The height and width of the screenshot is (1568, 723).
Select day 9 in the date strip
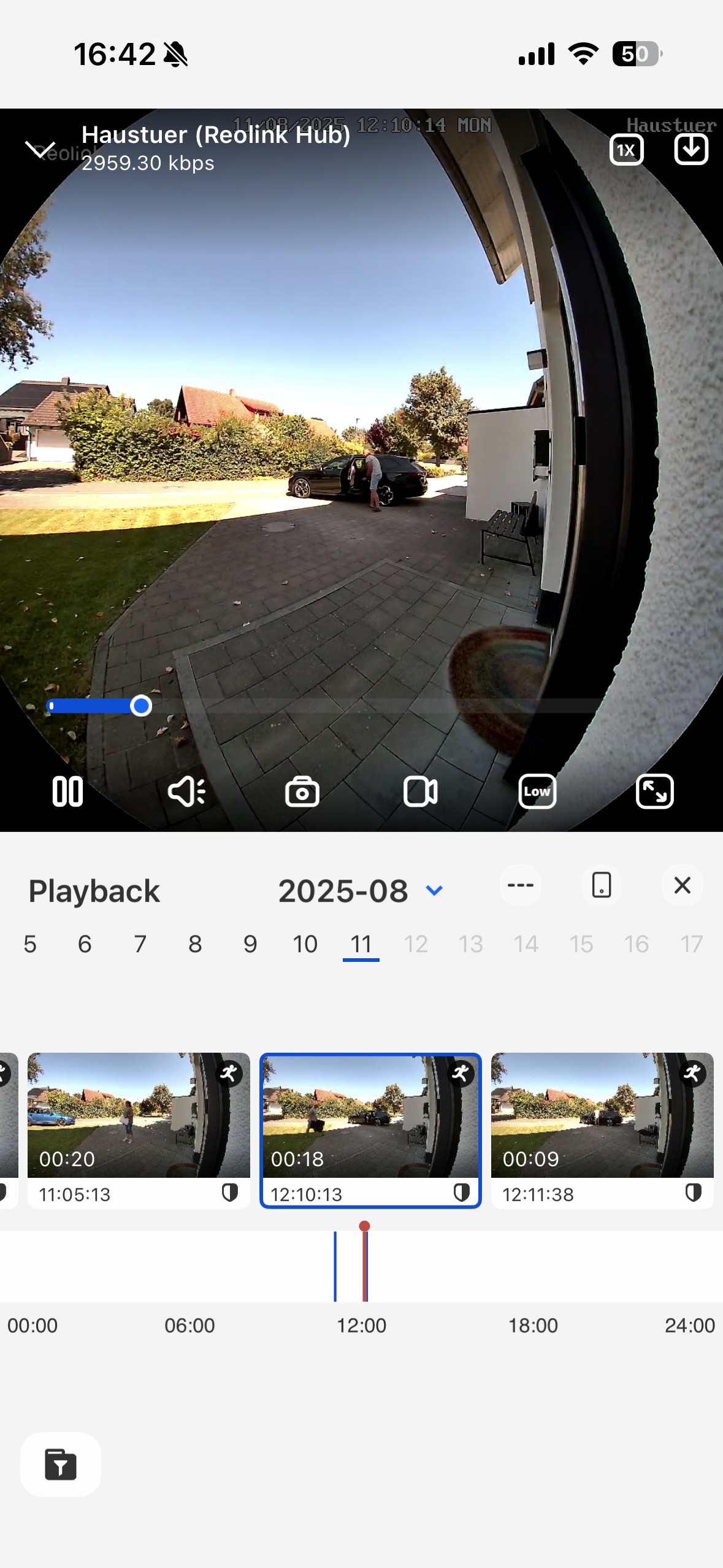coord(250,944)
